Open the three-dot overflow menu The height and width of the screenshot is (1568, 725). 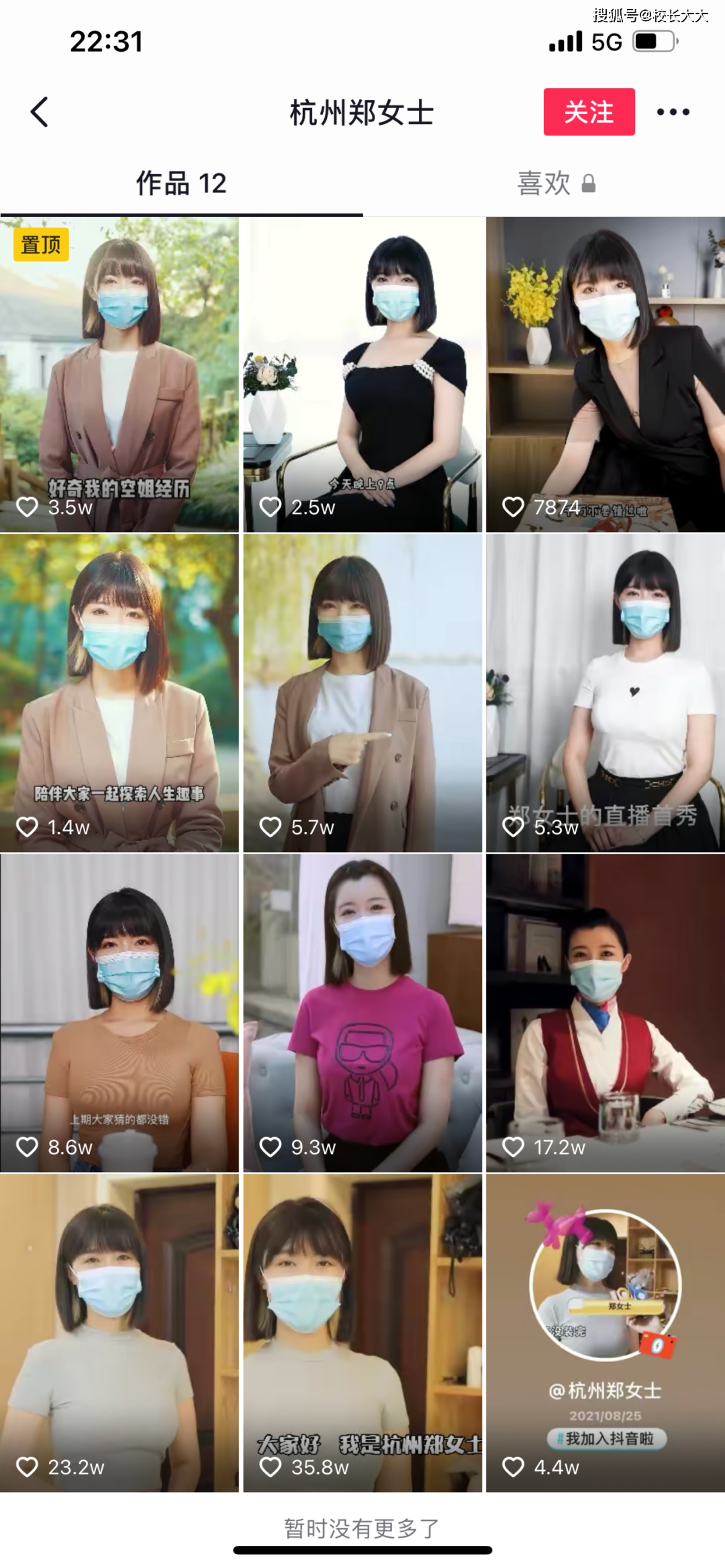click(673, 112)
